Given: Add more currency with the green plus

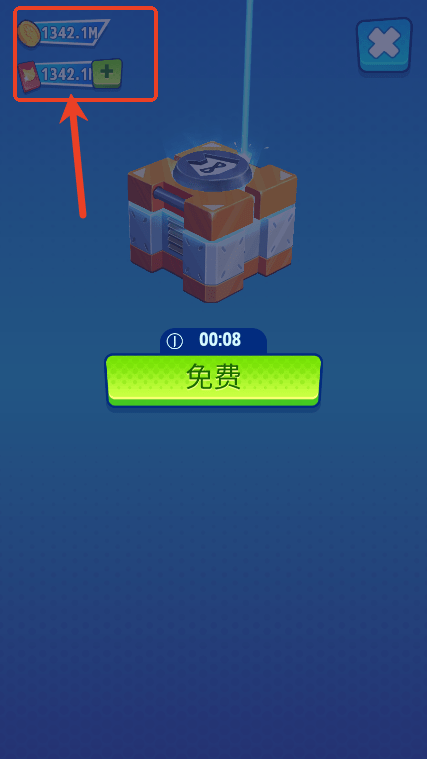Looking at the screenshot, I should pyautogui.click(x=107, y=74).
